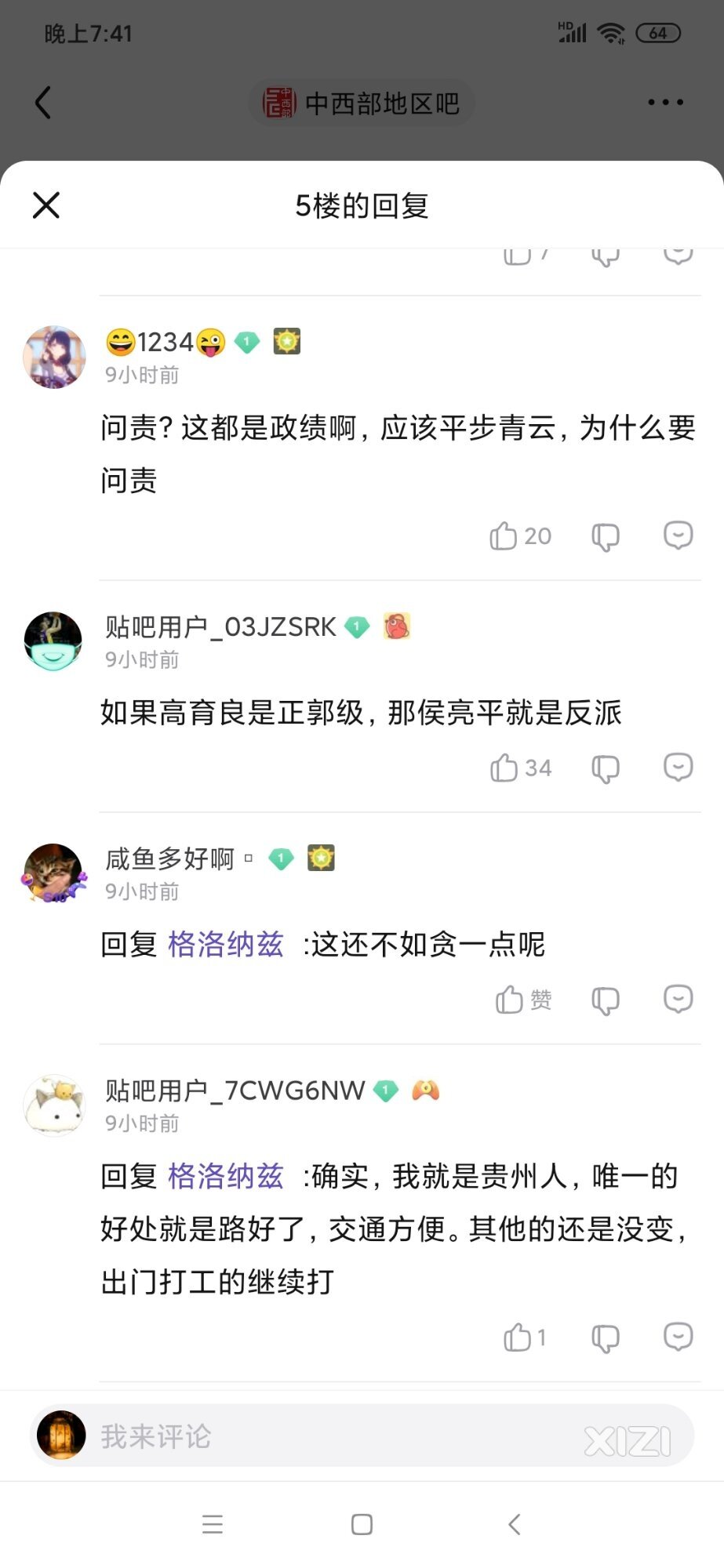Dislike the reply by 贴吧用户_03JZSRK

pyautogui.click(x=605, y=769)
